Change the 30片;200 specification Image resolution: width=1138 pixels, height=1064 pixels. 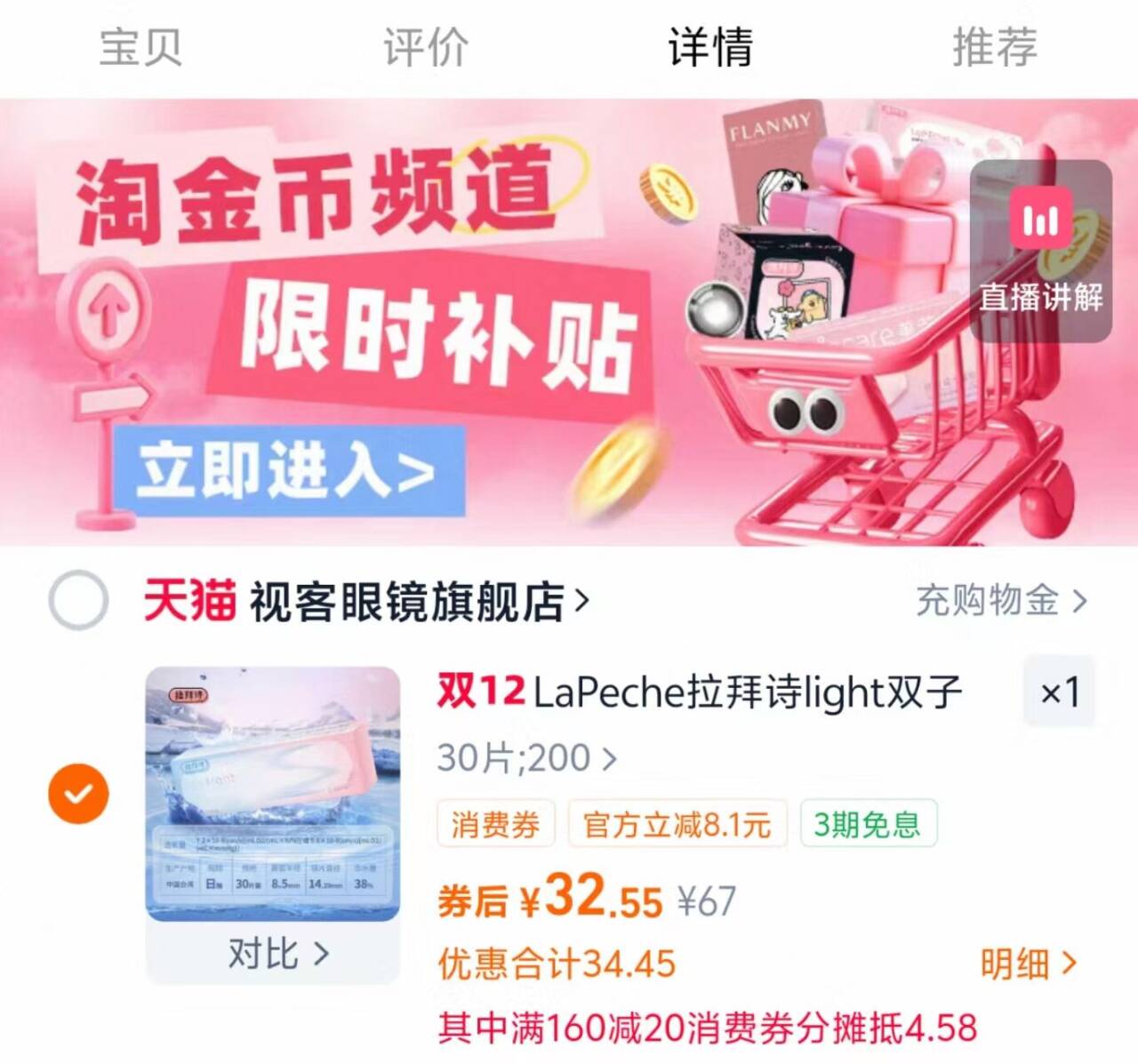click(526, 758)
